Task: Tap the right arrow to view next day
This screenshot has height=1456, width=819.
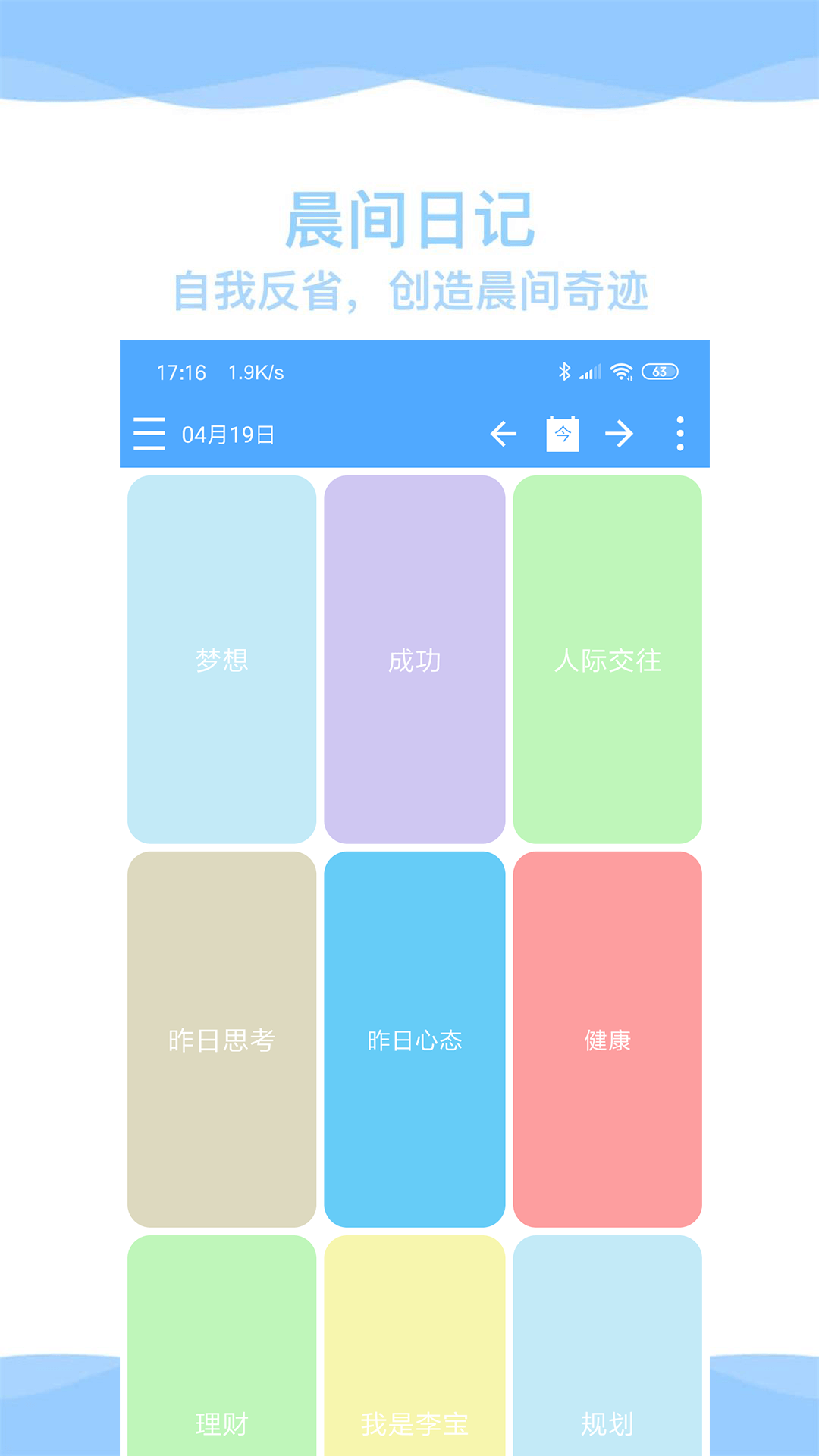Action: [620, 434]
